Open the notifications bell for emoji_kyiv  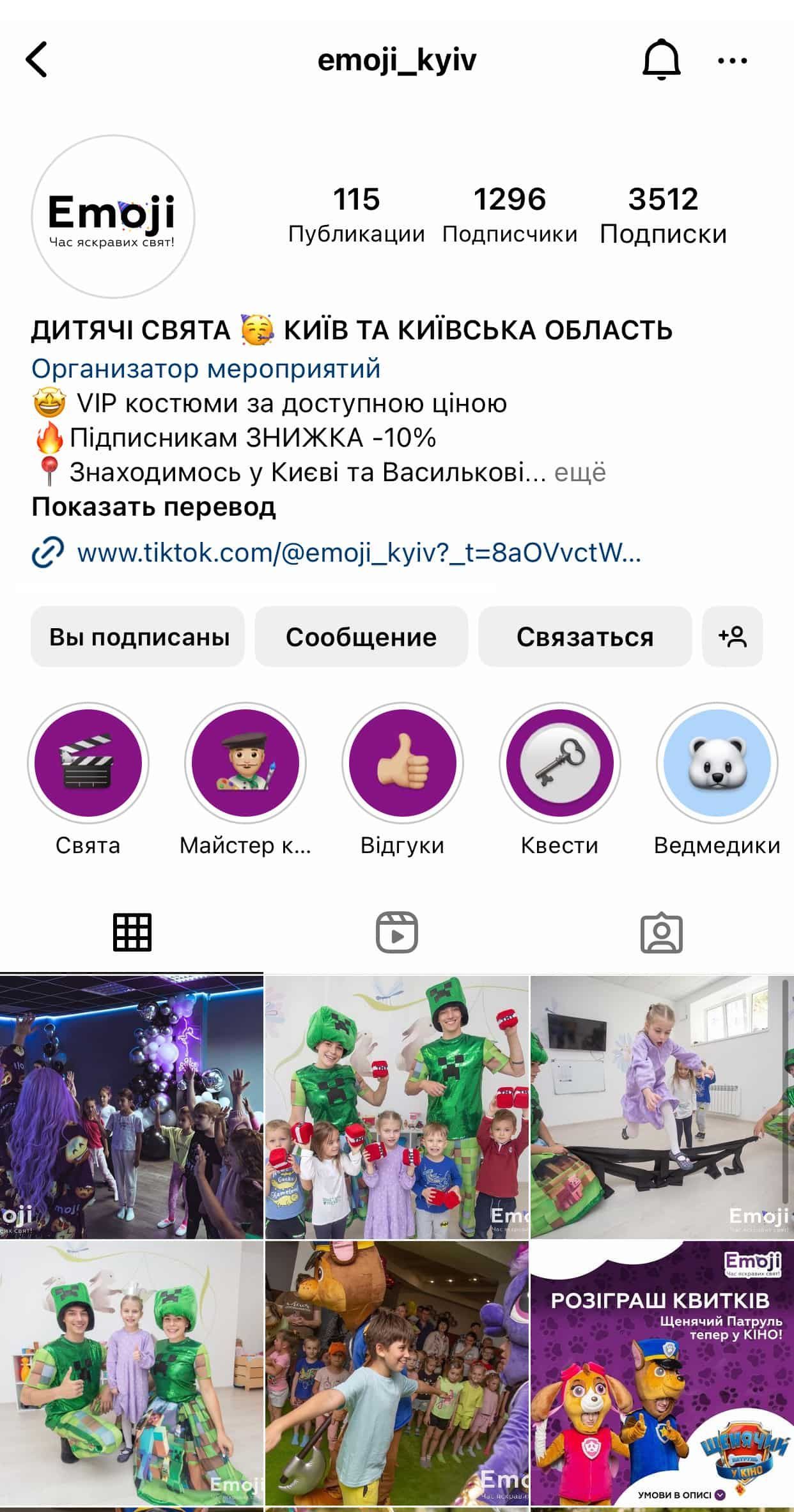pos(661,60)
